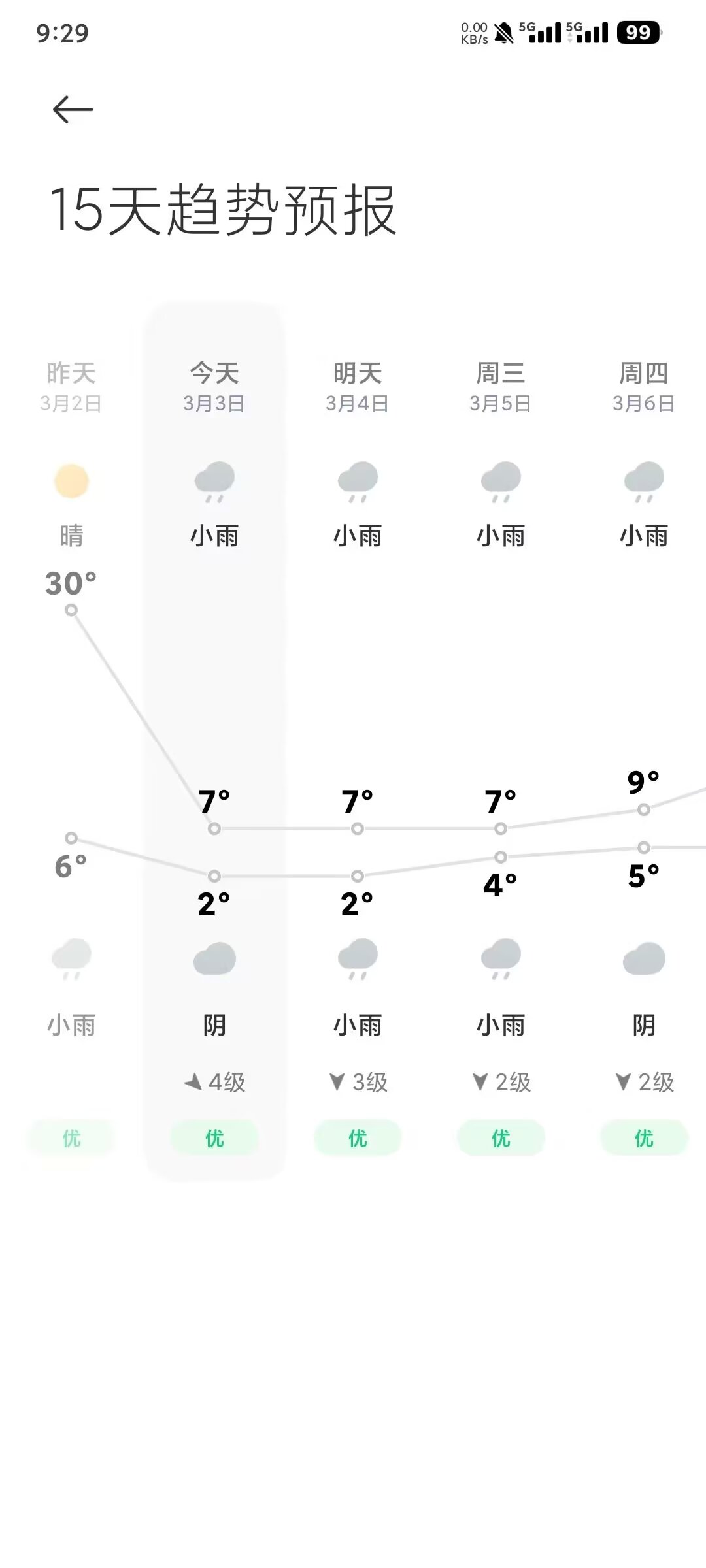This screenshot has width=706, height=1568.
Task: Go back using the arrow icon
Action: pos(73,109)
